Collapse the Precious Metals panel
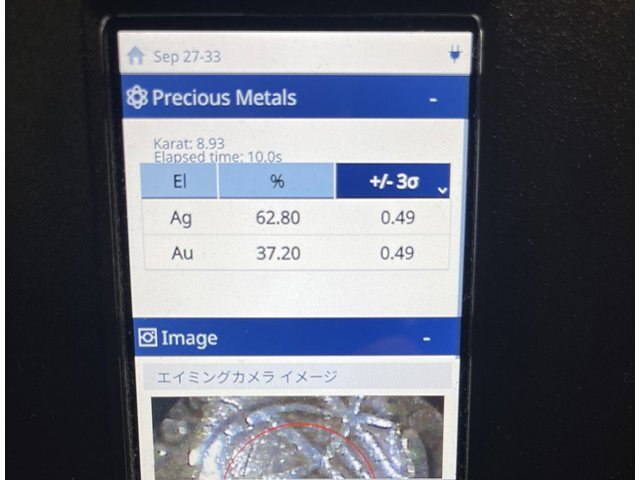The width and height of the screenshot is (640, 480). click(x=432, y=100)
